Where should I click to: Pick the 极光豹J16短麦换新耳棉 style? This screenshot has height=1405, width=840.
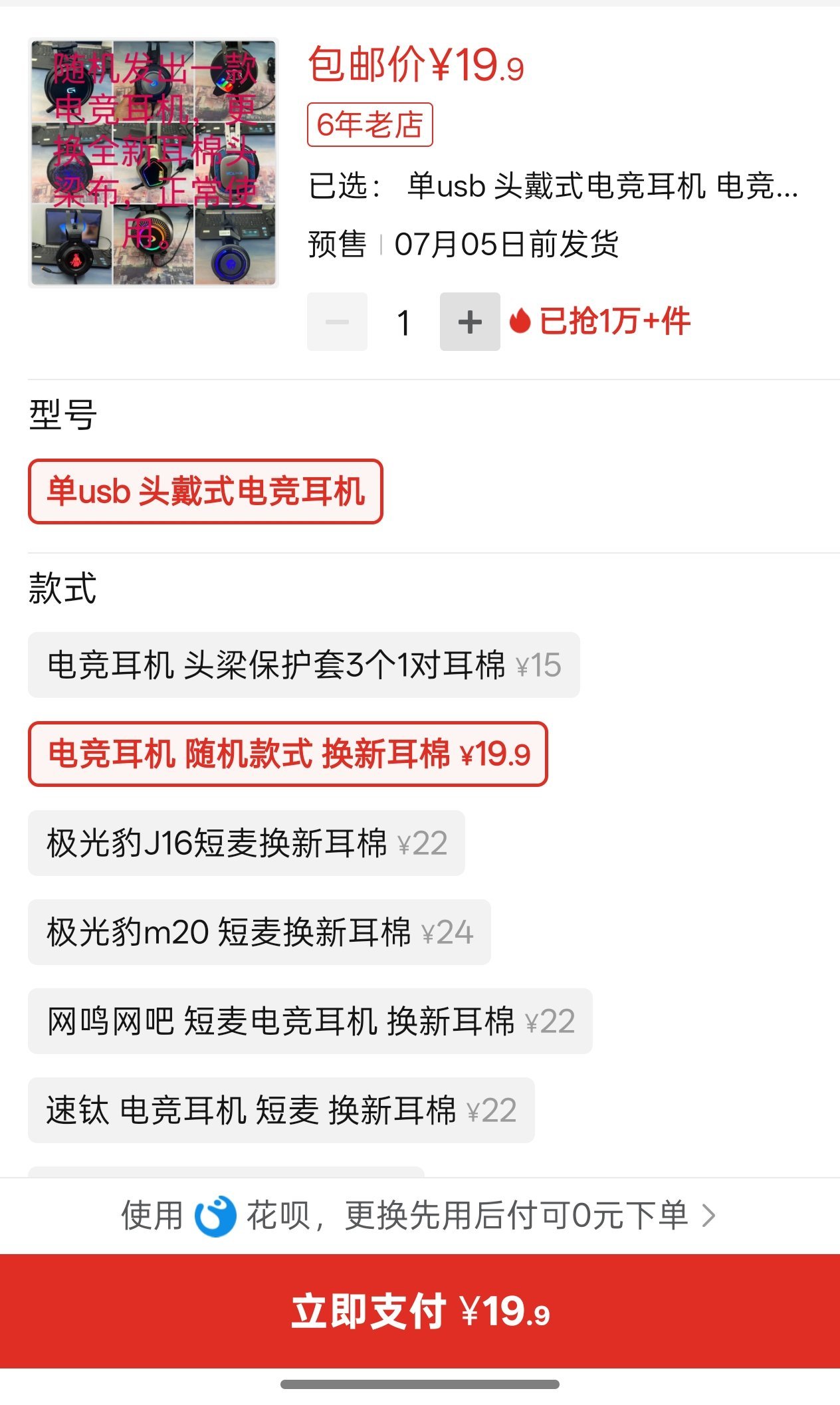tap(247, 843)
